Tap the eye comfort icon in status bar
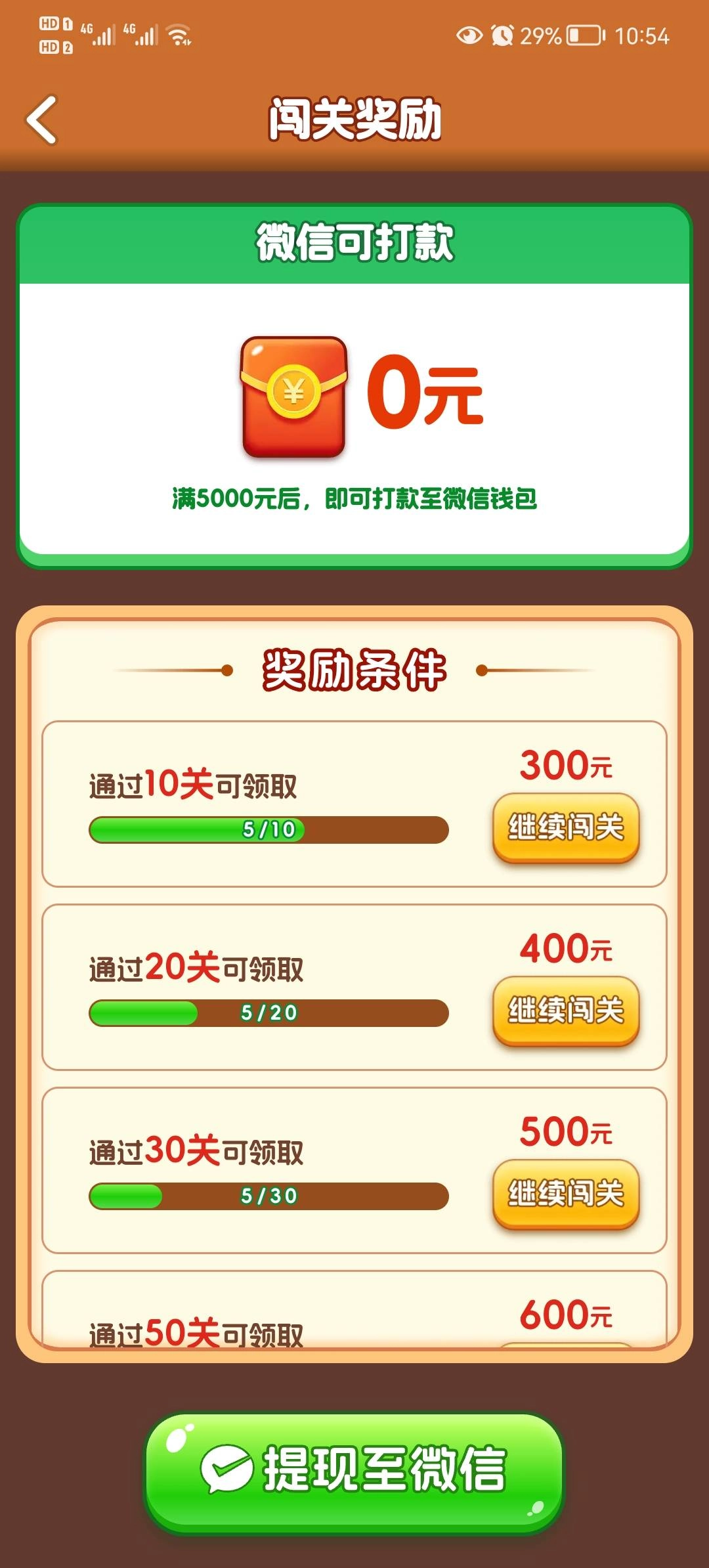Screen dimensions: 709x1568 [x=468, y=36]
